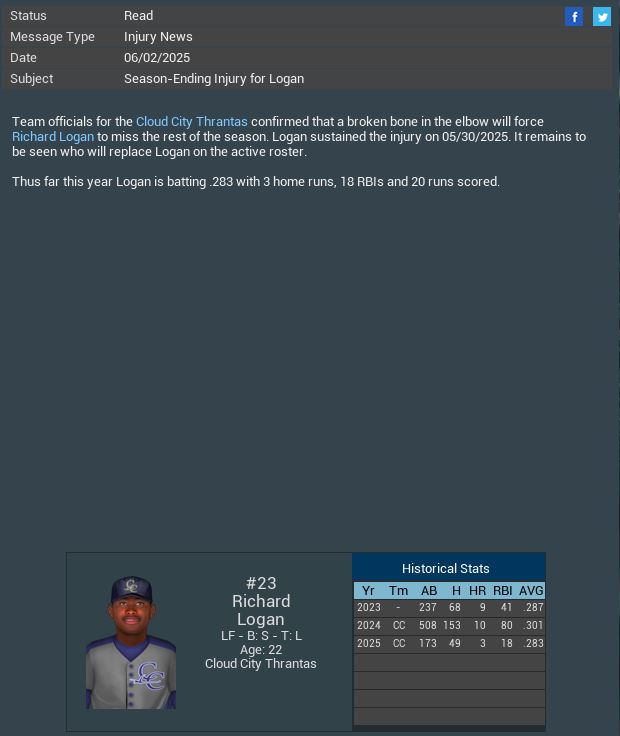Image resolution: width=620 pixels, height=736 pixels.
Task: View Richard Logan's player card
Action: (131, 642)
